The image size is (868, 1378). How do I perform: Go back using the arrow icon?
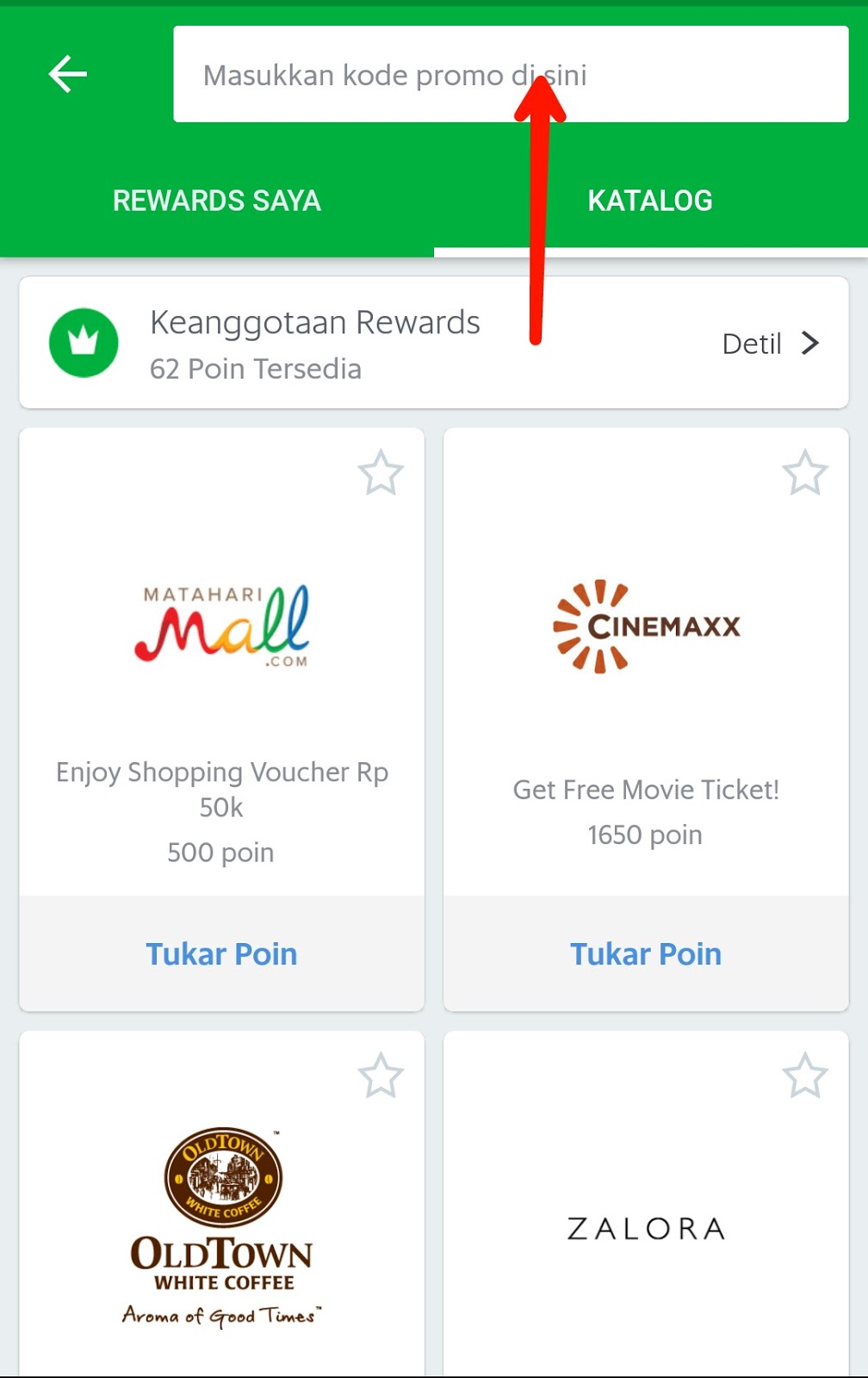68,74
